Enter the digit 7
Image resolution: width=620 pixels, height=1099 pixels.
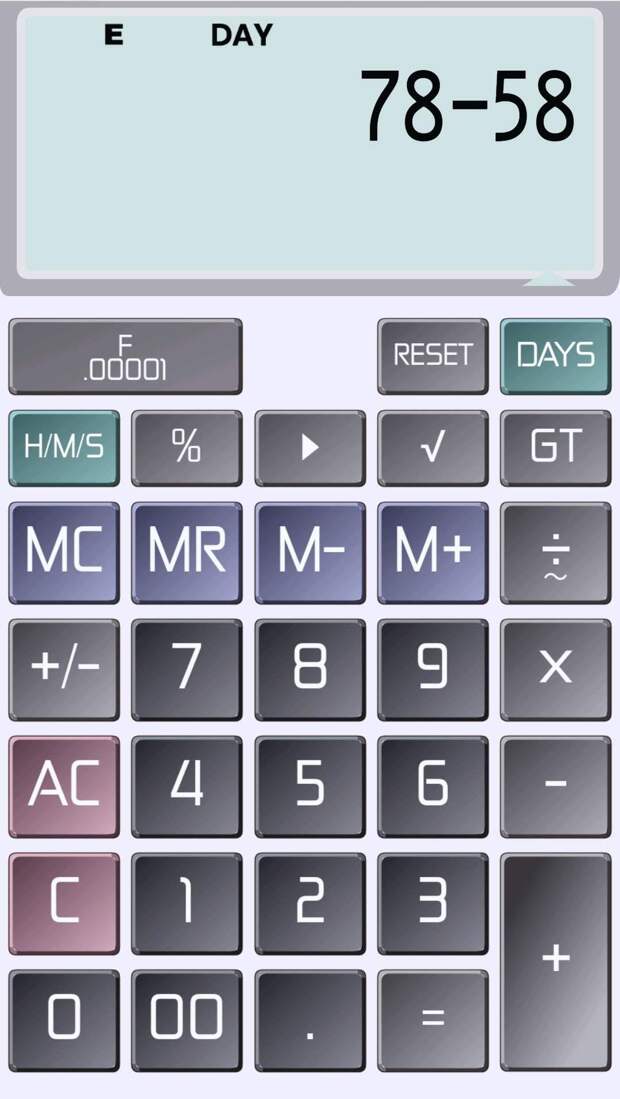tap(187, 669)
